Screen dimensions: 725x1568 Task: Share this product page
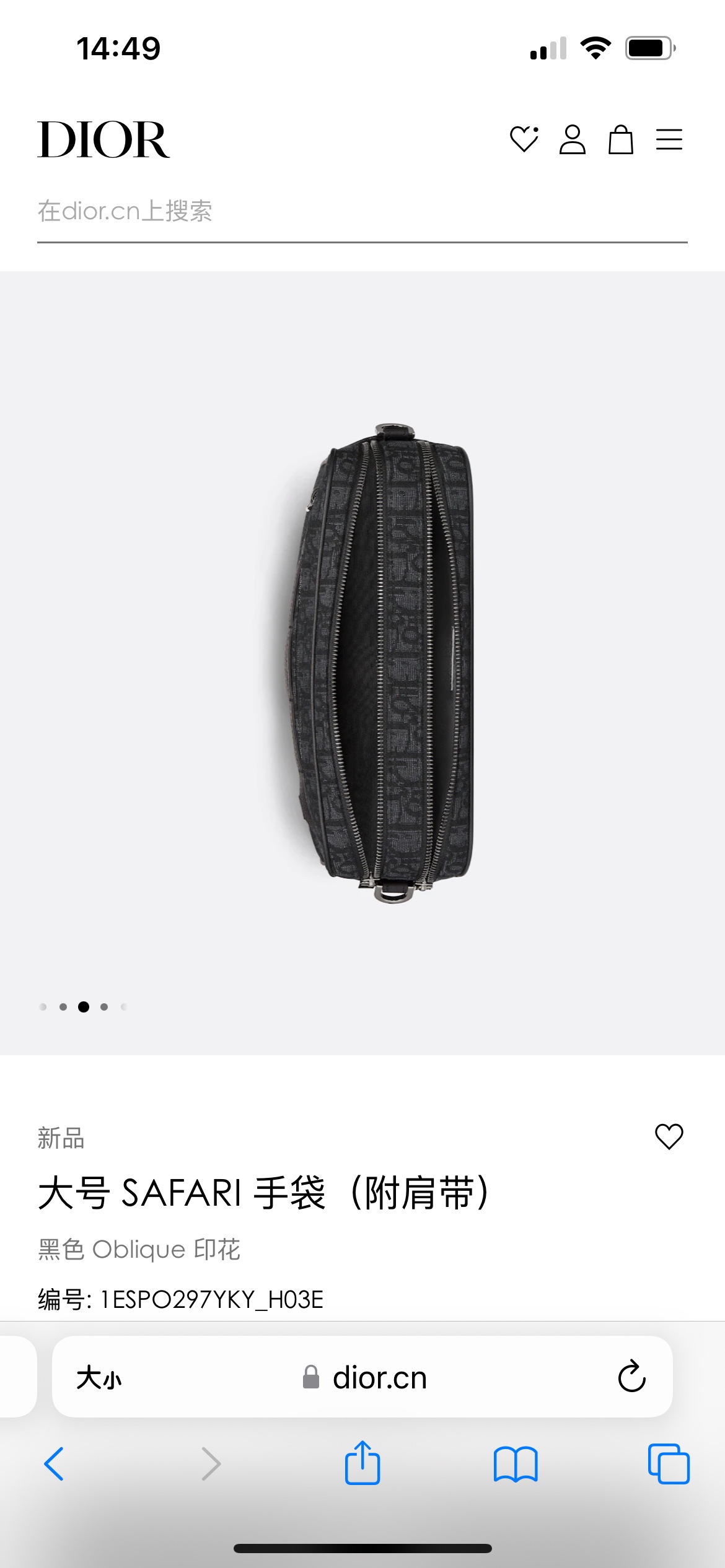(362, 1463)
